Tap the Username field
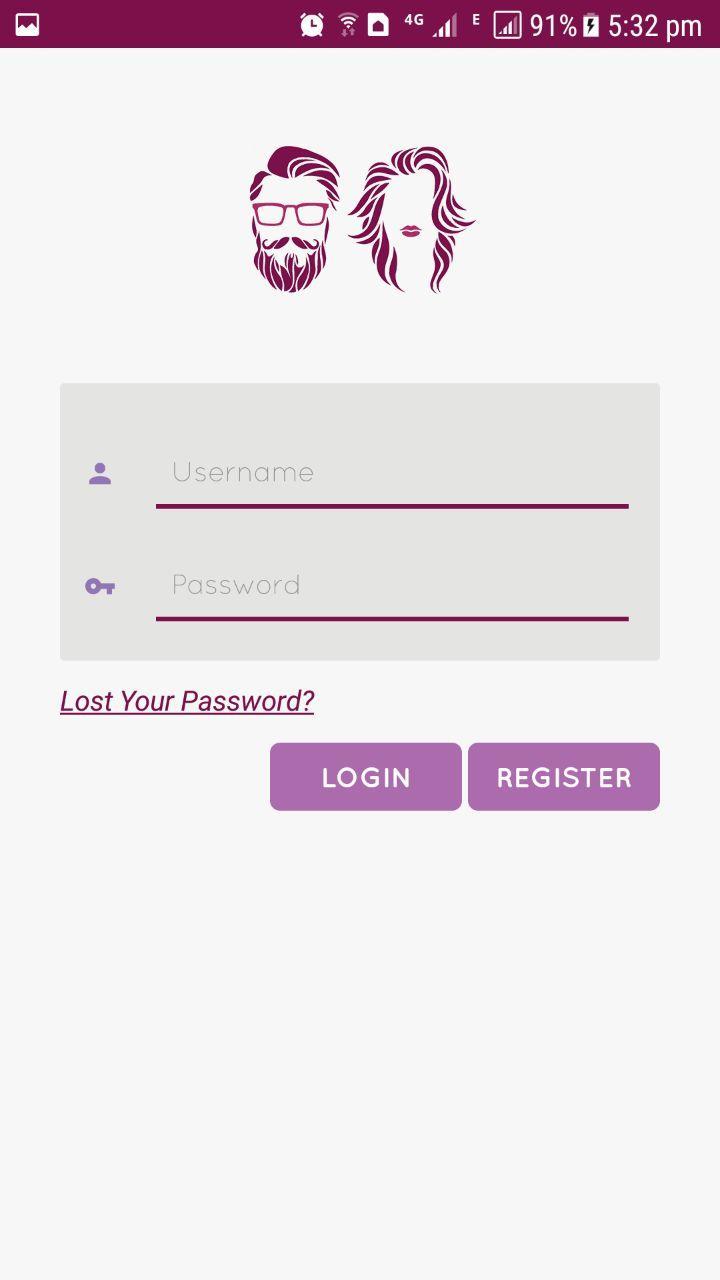Screen dimensions: 720x1280 (392, 473)
